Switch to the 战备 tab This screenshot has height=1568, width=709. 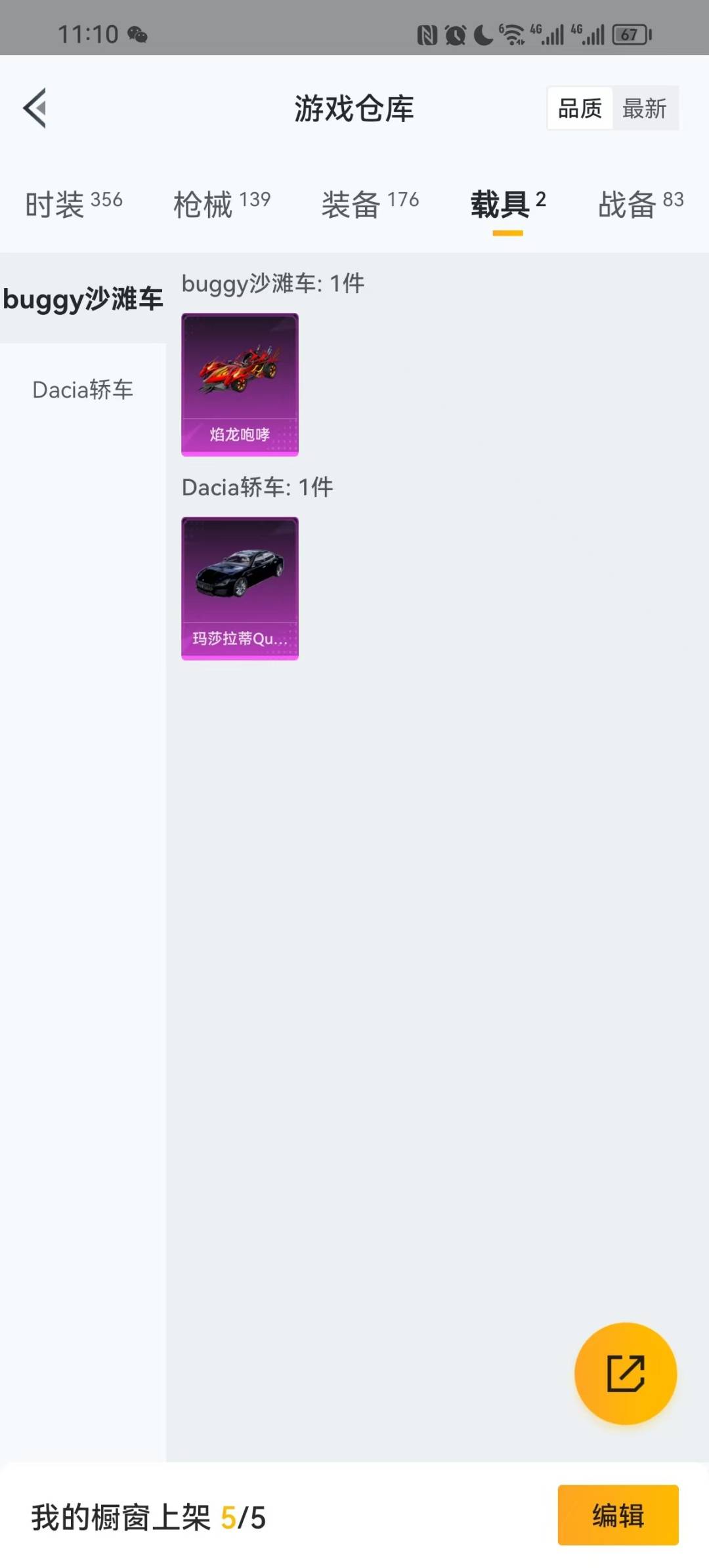641,204
